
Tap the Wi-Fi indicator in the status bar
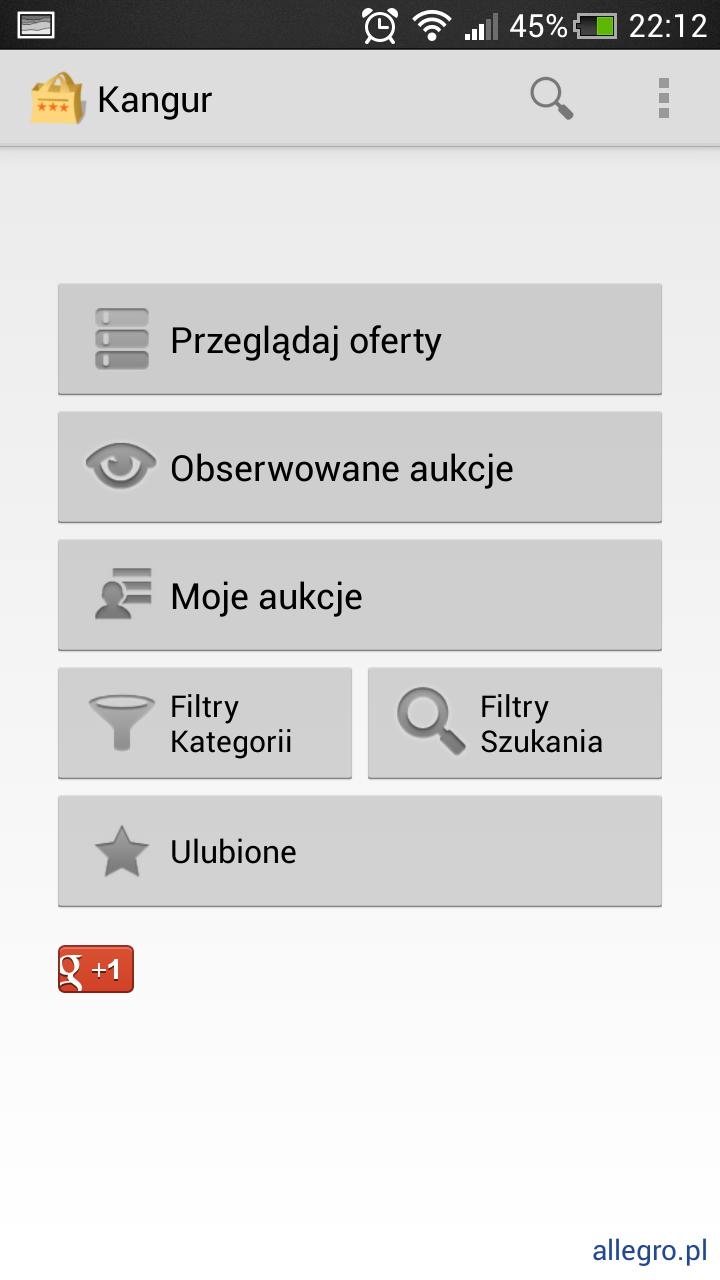434,25
